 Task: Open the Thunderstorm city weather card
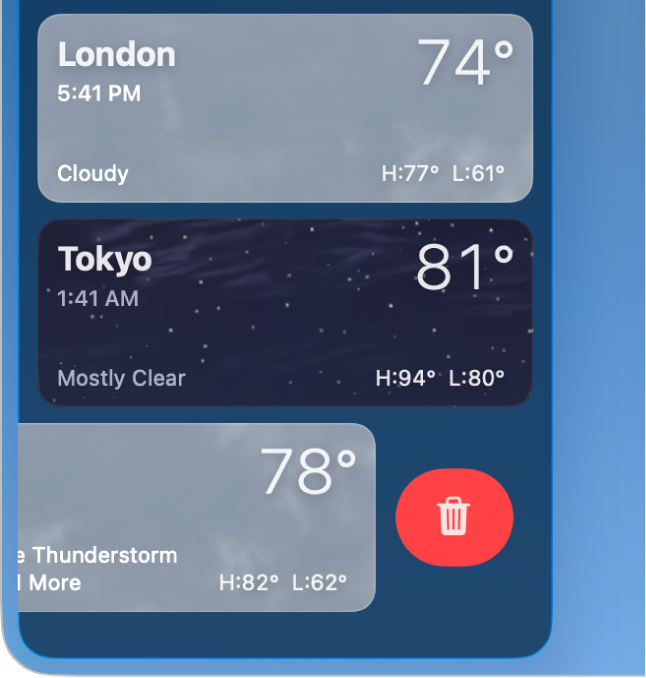(x=195, y=517)
